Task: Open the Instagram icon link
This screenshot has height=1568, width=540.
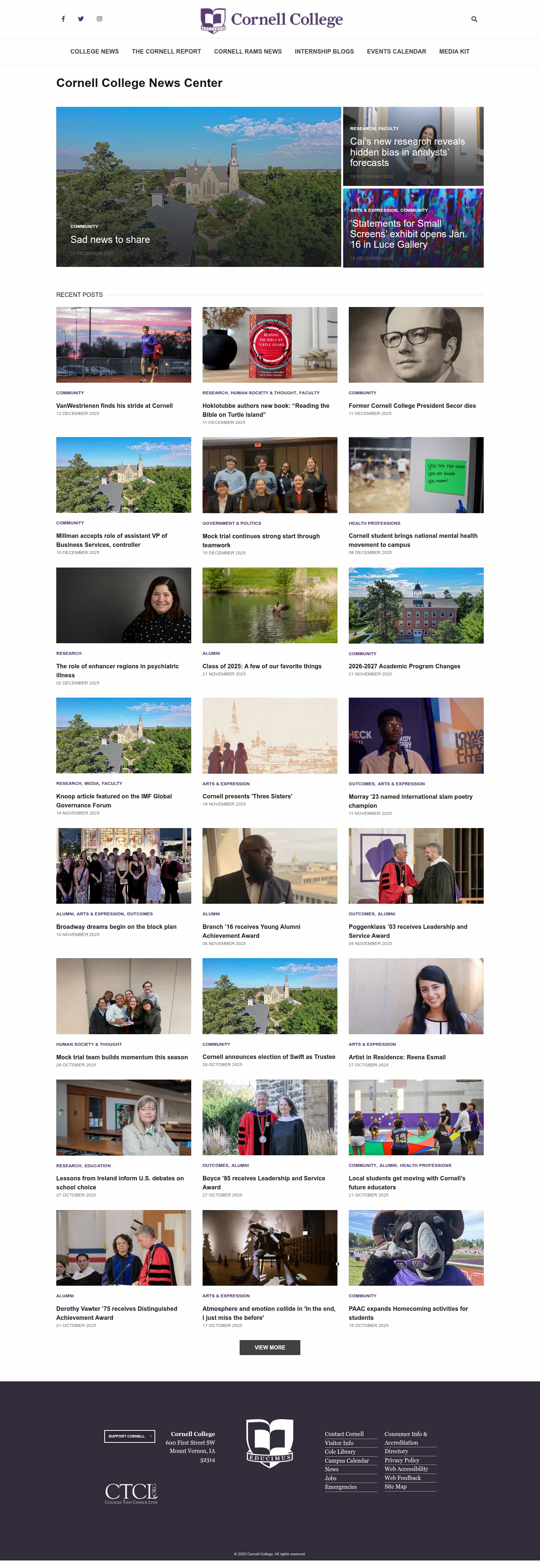Action: click(x=99, y=19)
